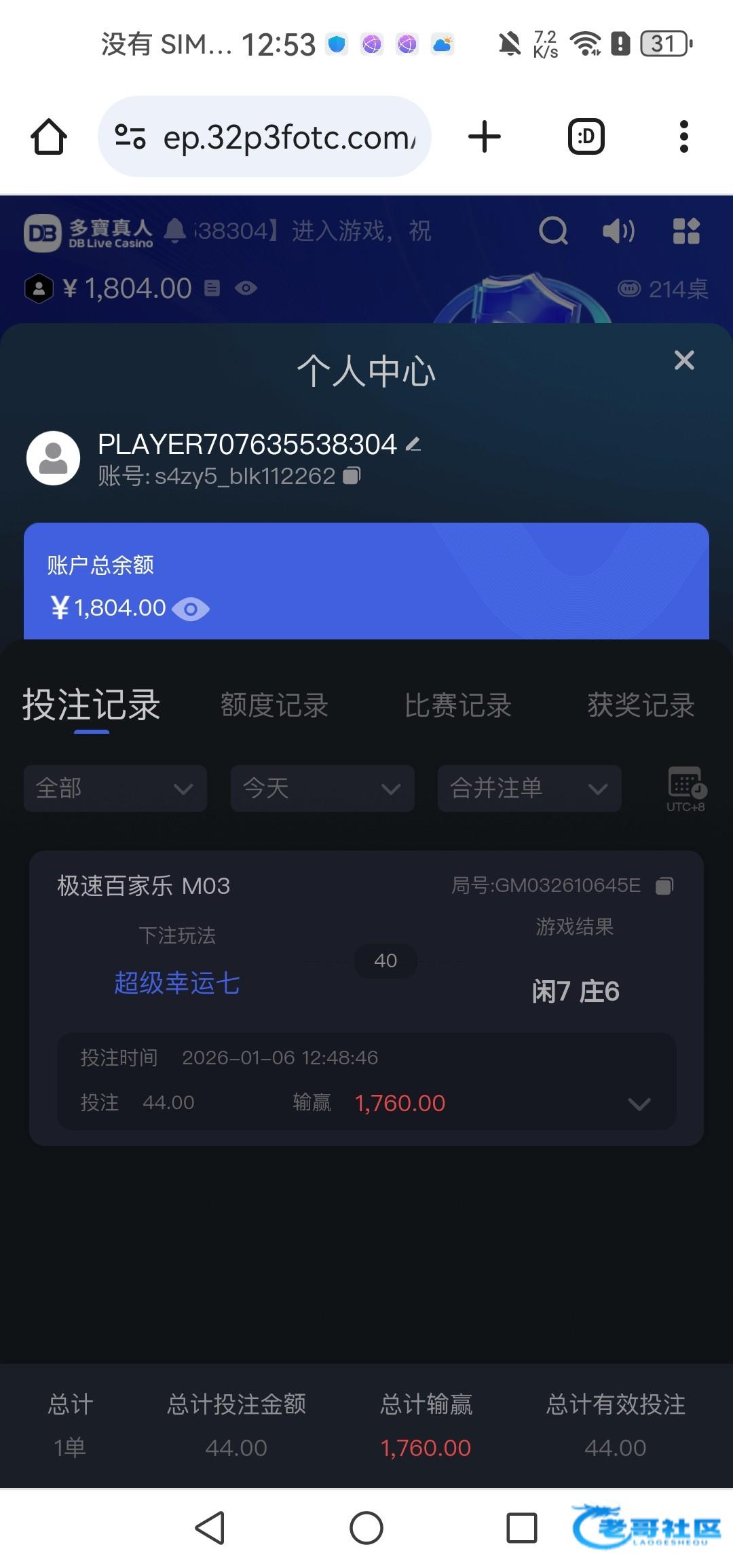Copy round number GM032610645E
This screenshot has width=733, height=1568.
pos(664,886)
